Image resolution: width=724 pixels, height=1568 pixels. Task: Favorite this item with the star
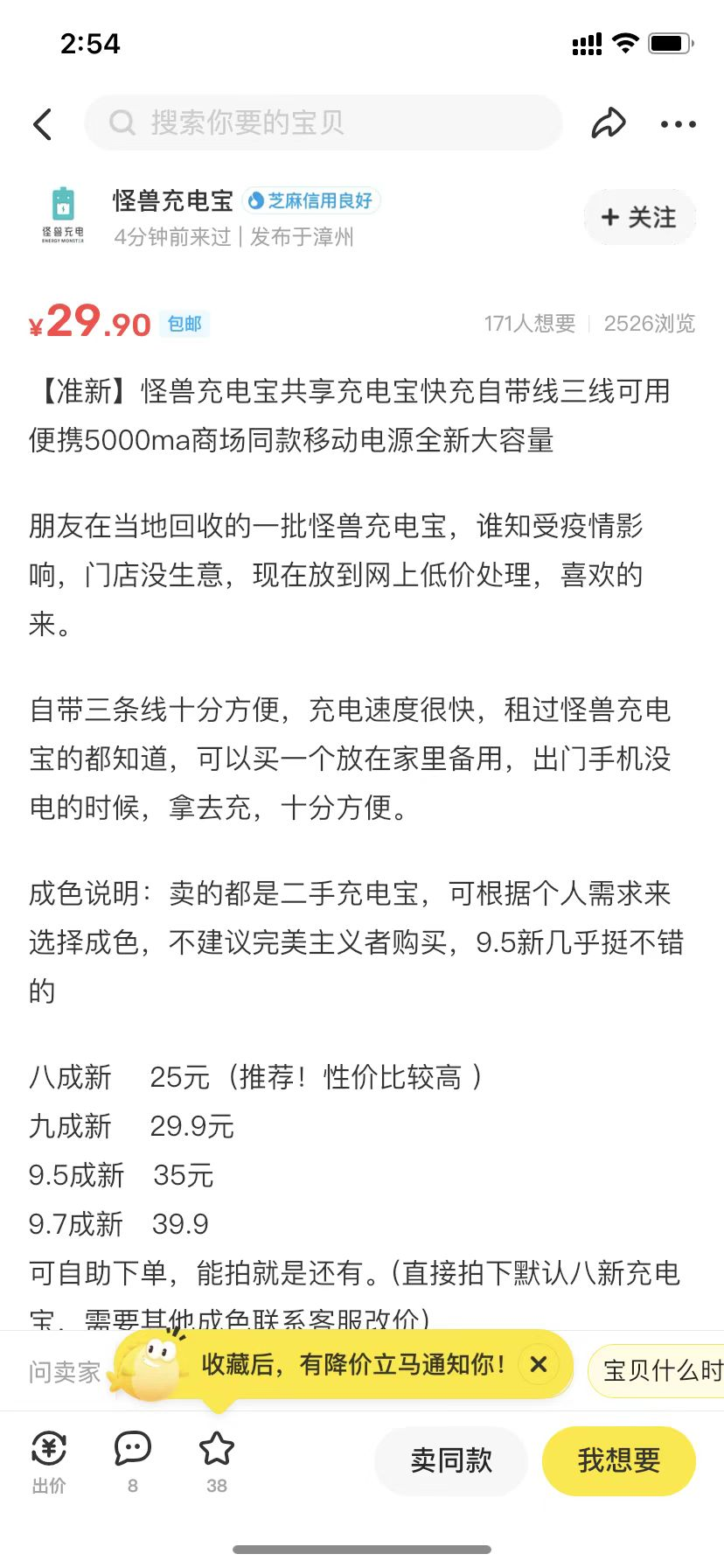tap(217, 1461)
